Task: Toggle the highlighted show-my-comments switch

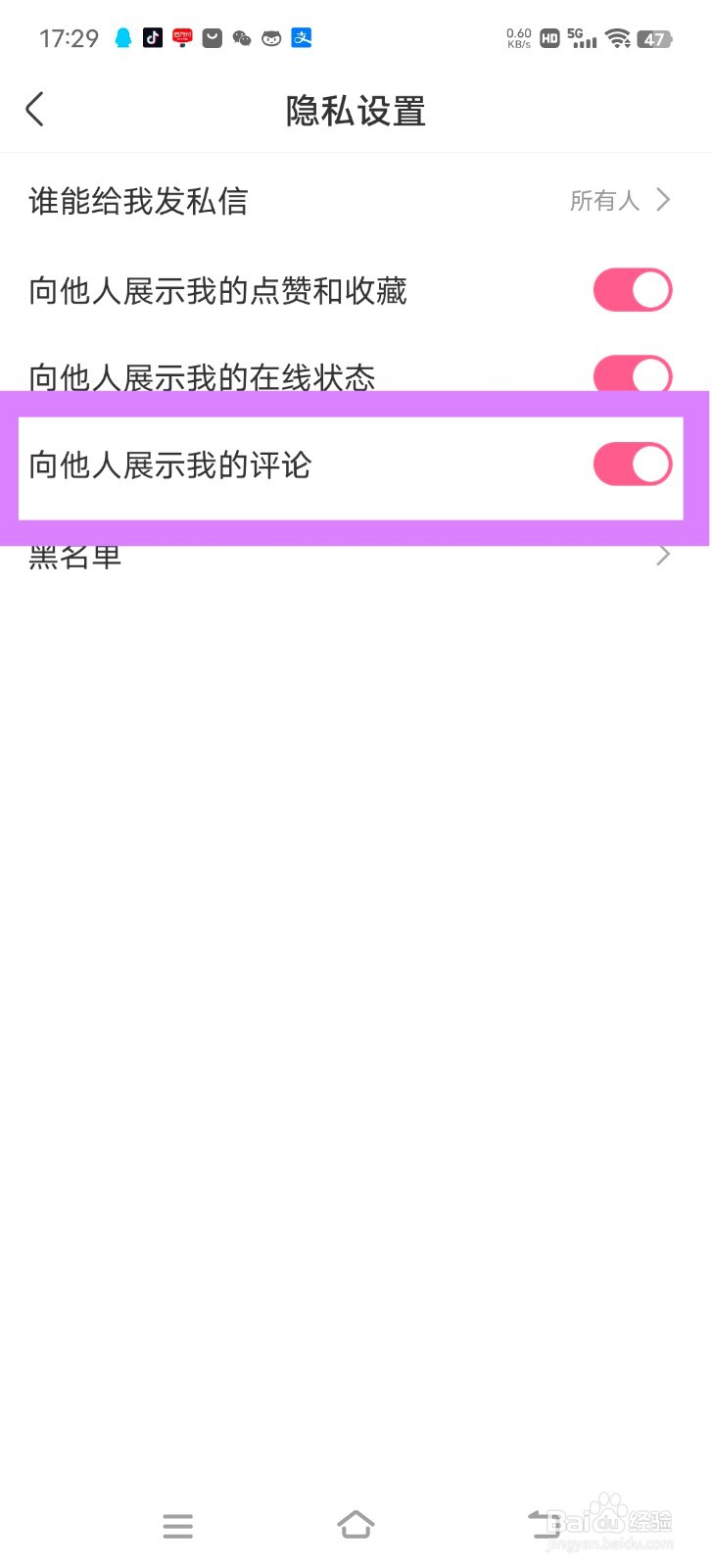Action: pyautogui.click(x=632, y=464)
